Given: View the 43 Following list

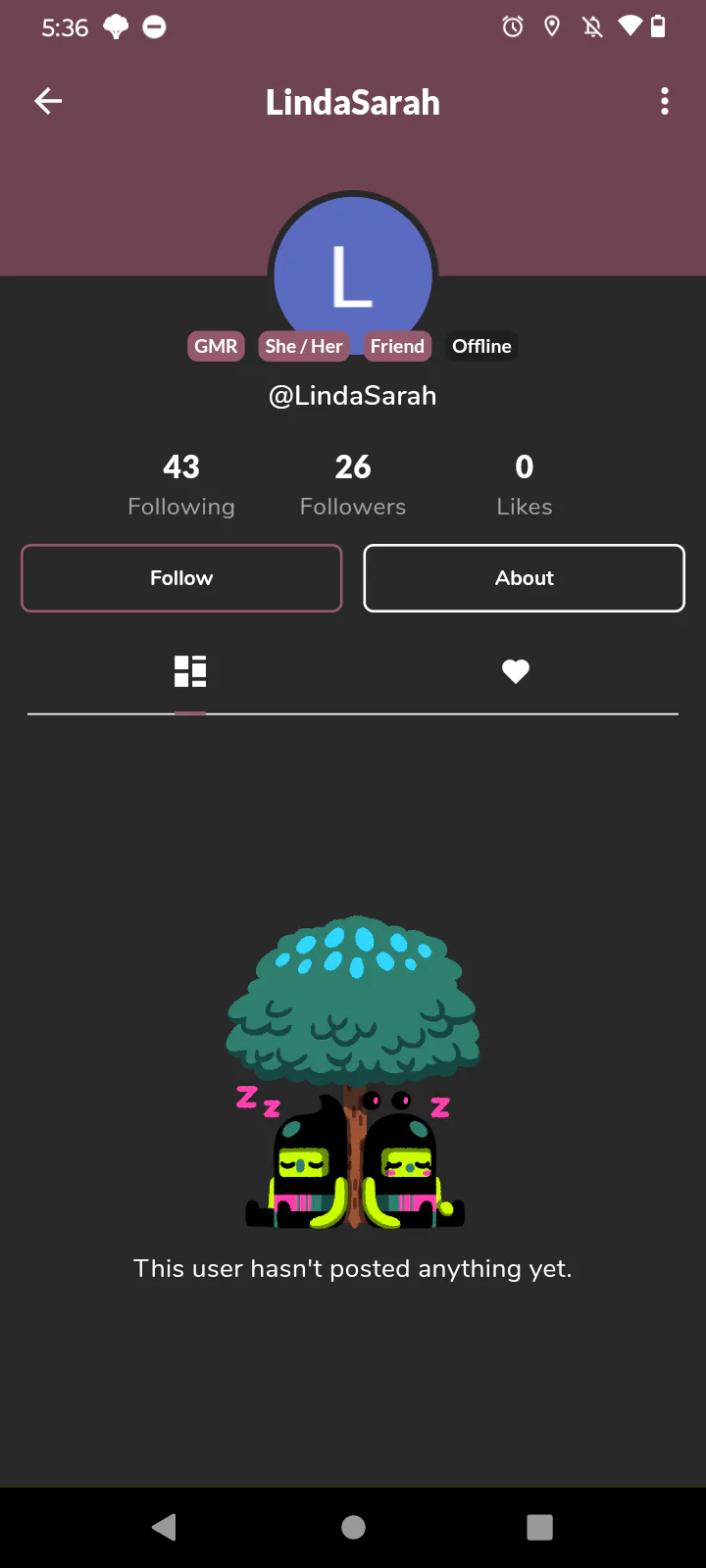Looking at the screenshot, I should (x=181, y=484).
